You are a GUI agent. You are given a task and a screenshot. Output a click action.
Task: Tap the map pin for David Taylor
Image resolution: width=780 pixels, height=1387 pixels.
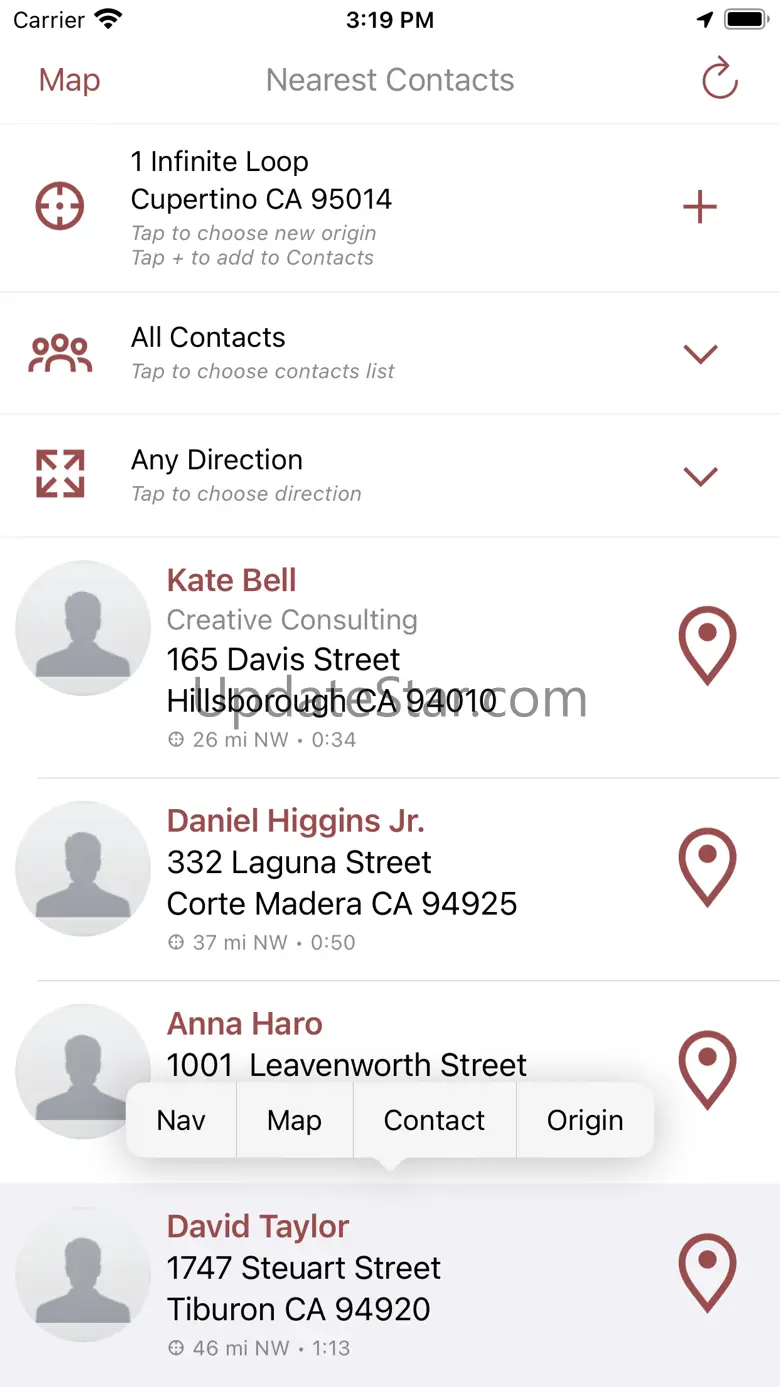pos(707,1271)
